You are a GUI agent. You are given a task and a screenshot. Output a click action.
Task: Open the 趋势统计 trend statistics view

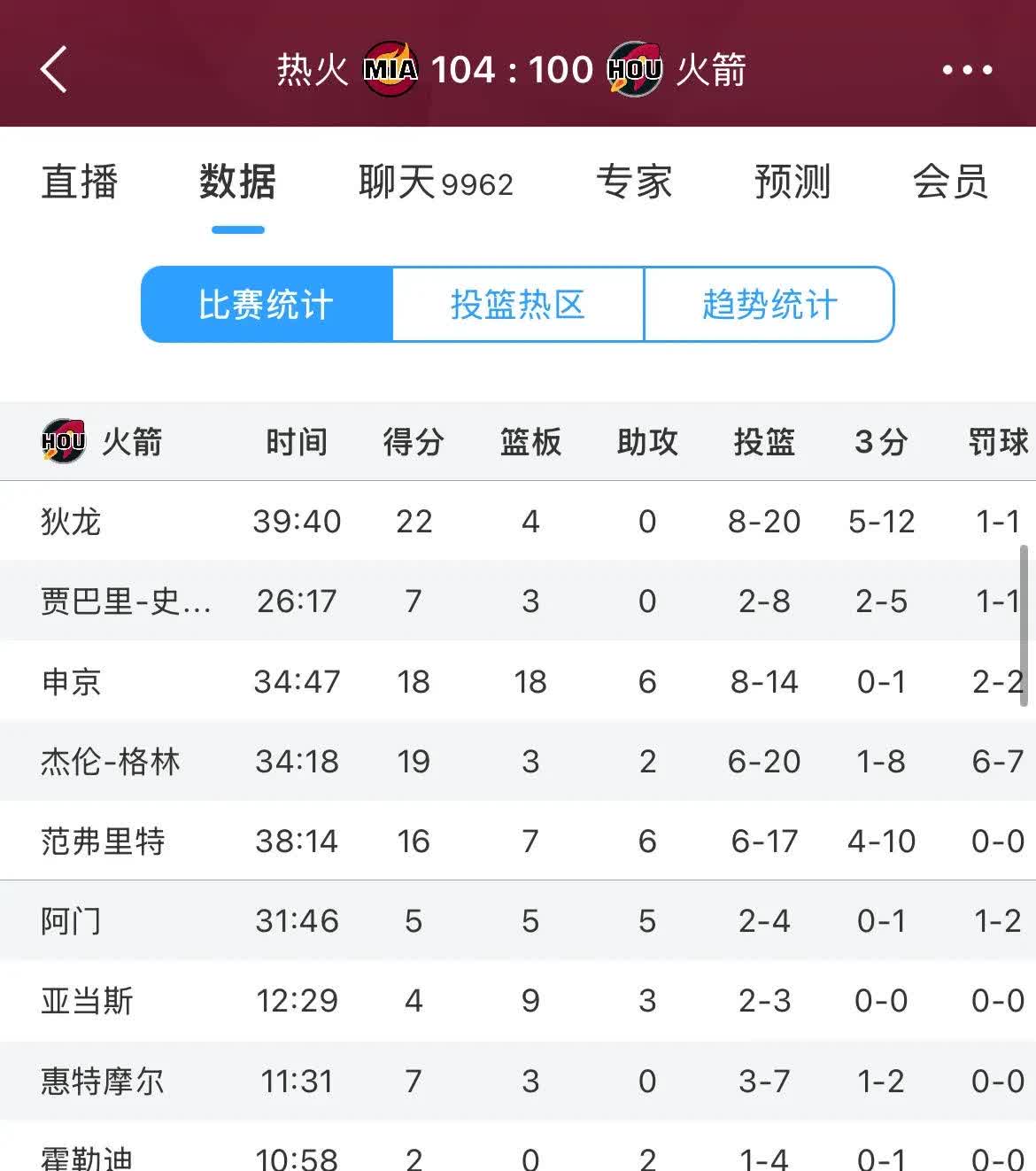[769, 304]
